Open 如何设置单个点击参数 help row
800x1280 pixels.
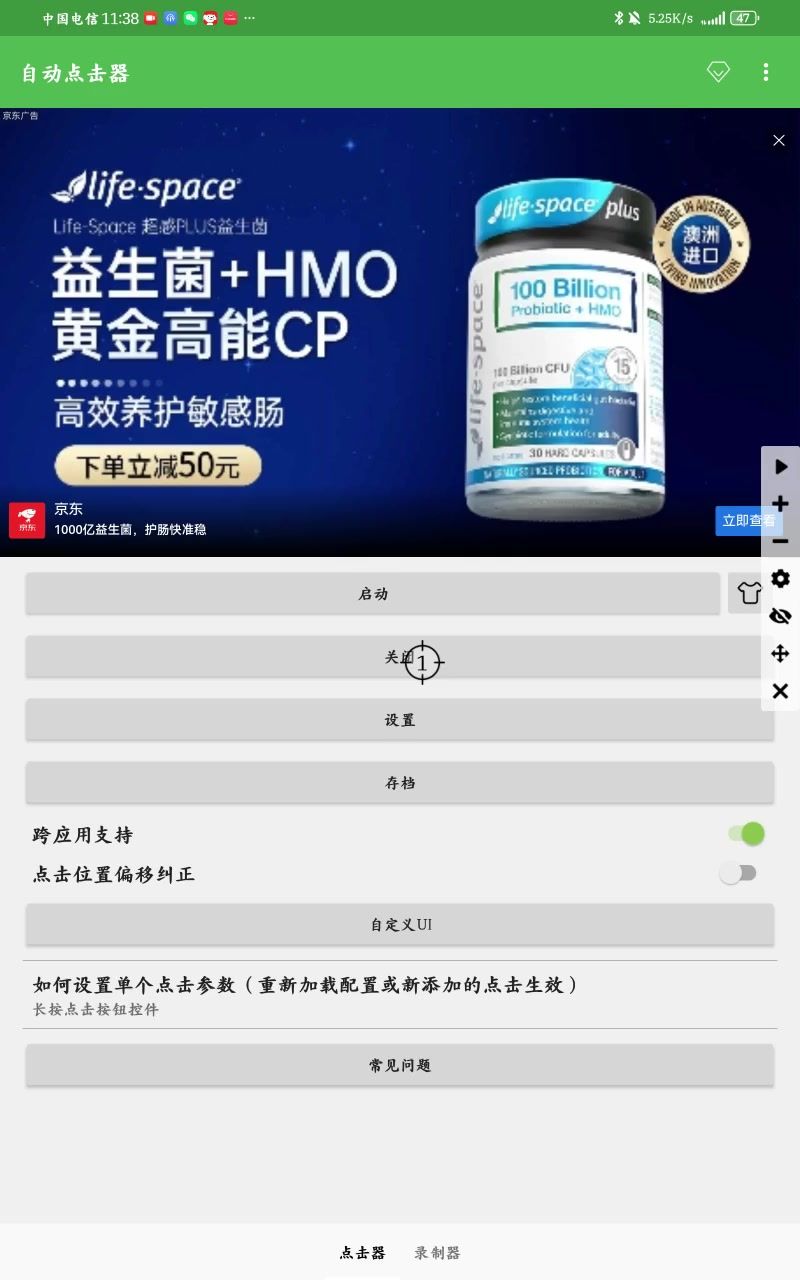tap(399, 995)
